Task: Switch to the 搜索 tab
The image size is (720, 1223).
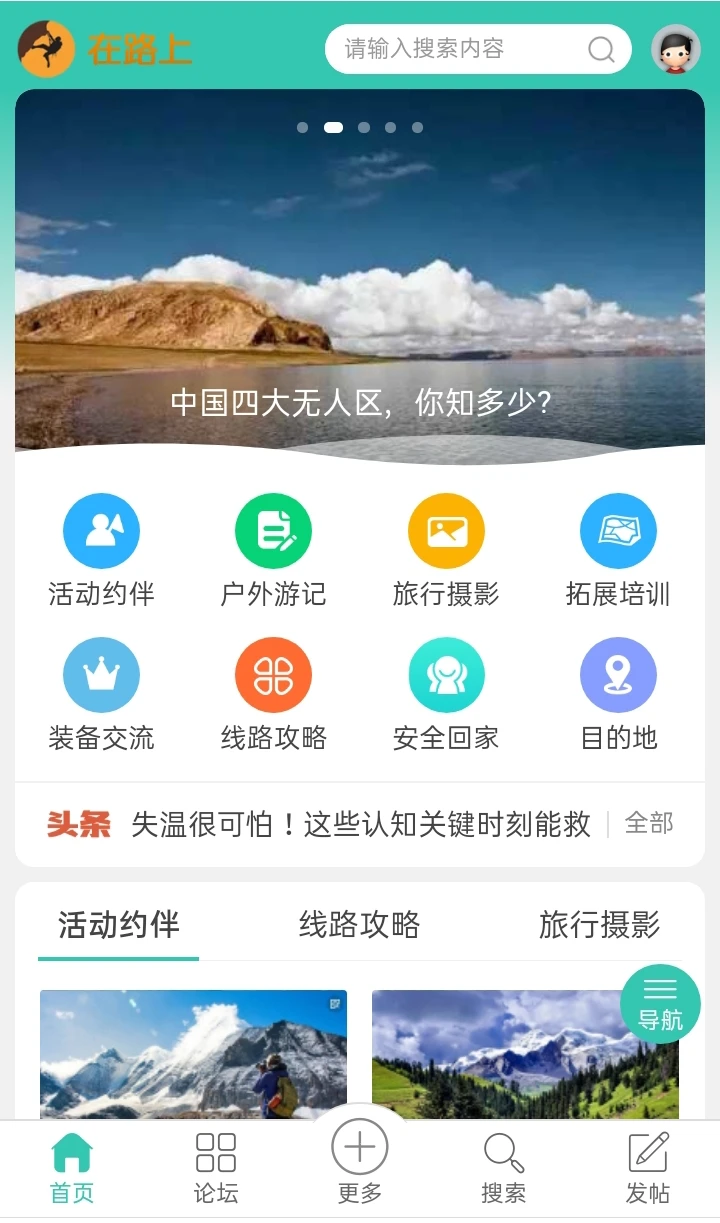Action: (503, 1168)
